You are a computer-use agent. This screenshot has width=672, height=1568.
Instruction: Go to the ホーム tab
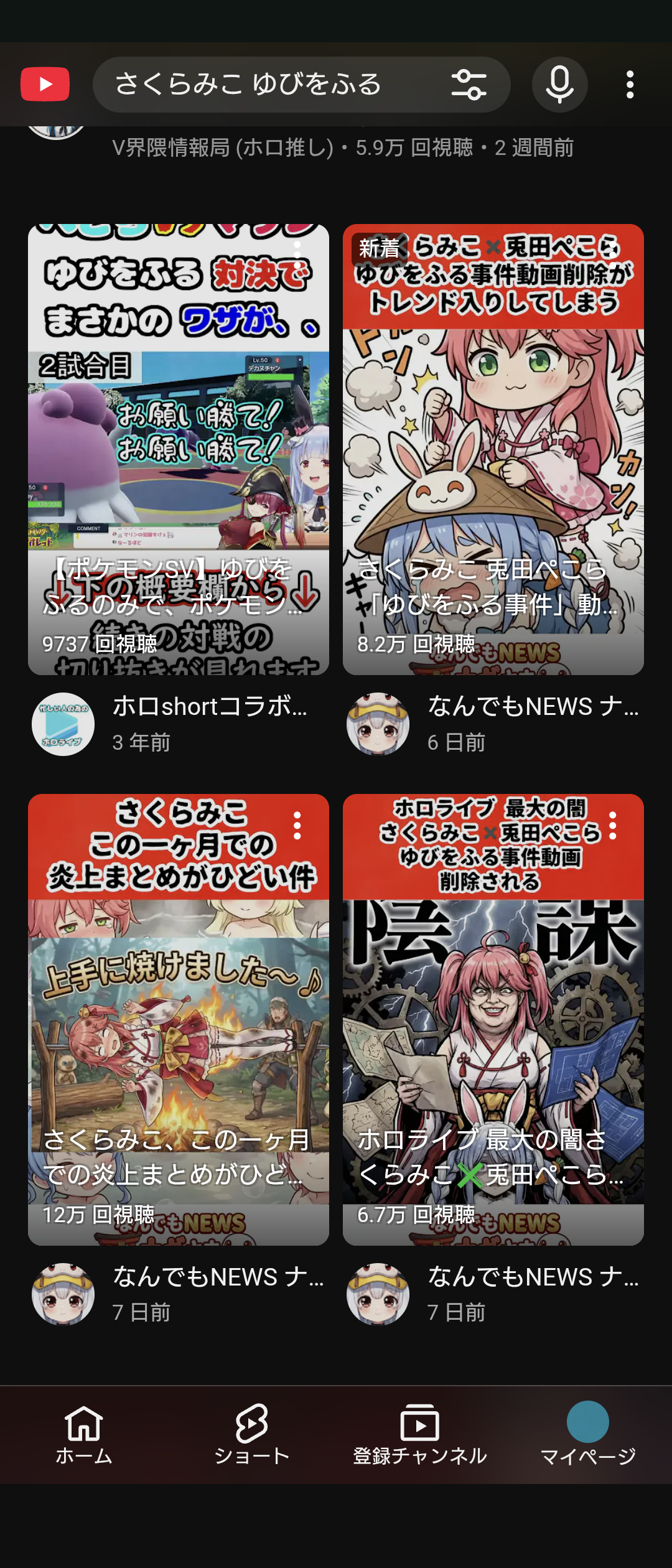(84, 1434)
